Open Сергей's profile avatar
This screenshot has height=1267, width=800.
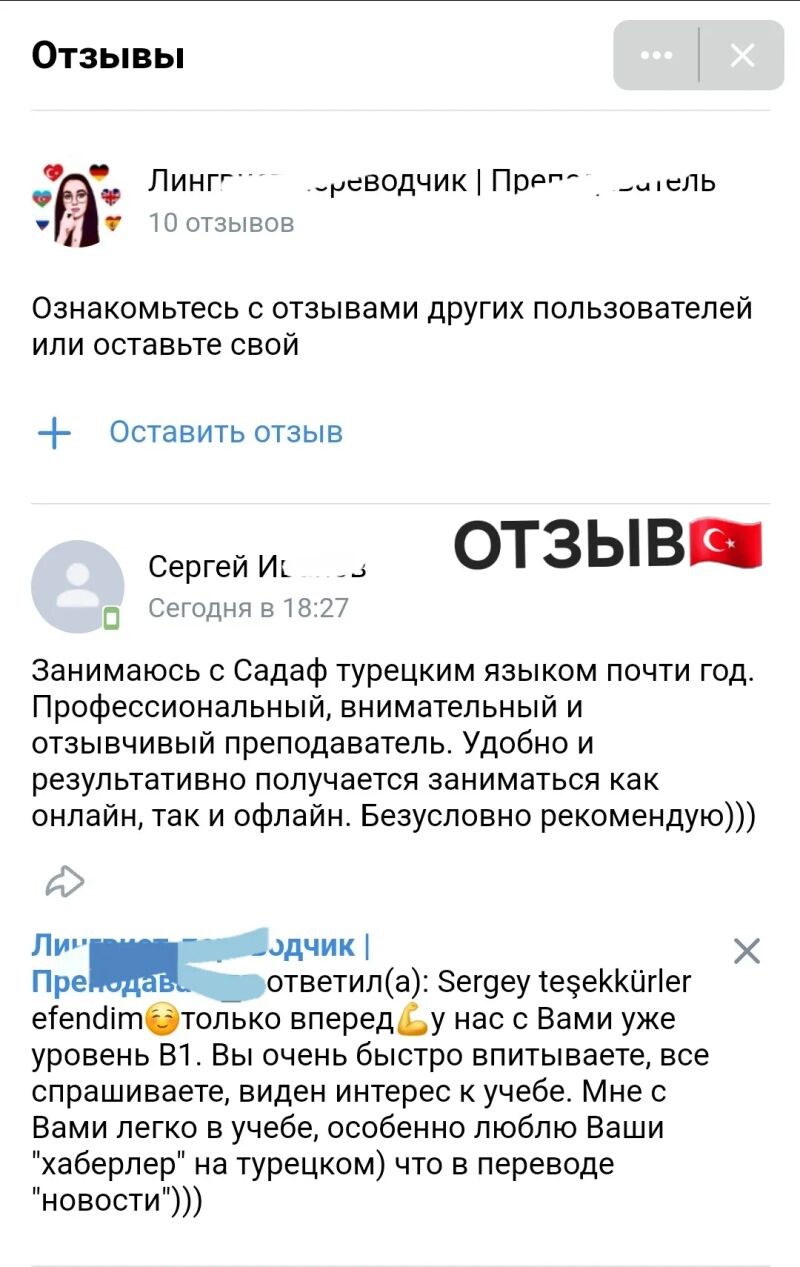pos(77,586)
